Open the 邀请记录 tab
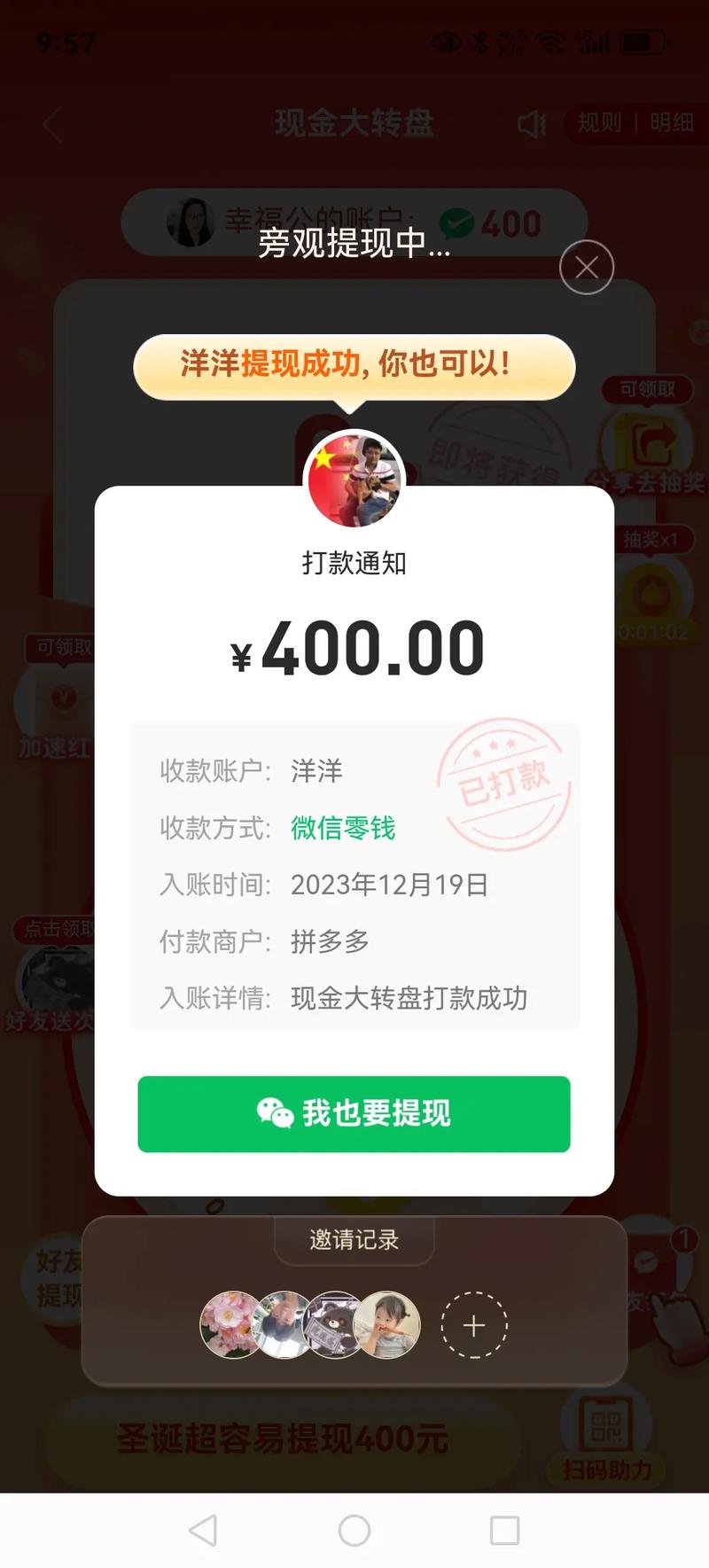Image resolution: width=709 pixels, height=1568 pixels. point(354,1239)
